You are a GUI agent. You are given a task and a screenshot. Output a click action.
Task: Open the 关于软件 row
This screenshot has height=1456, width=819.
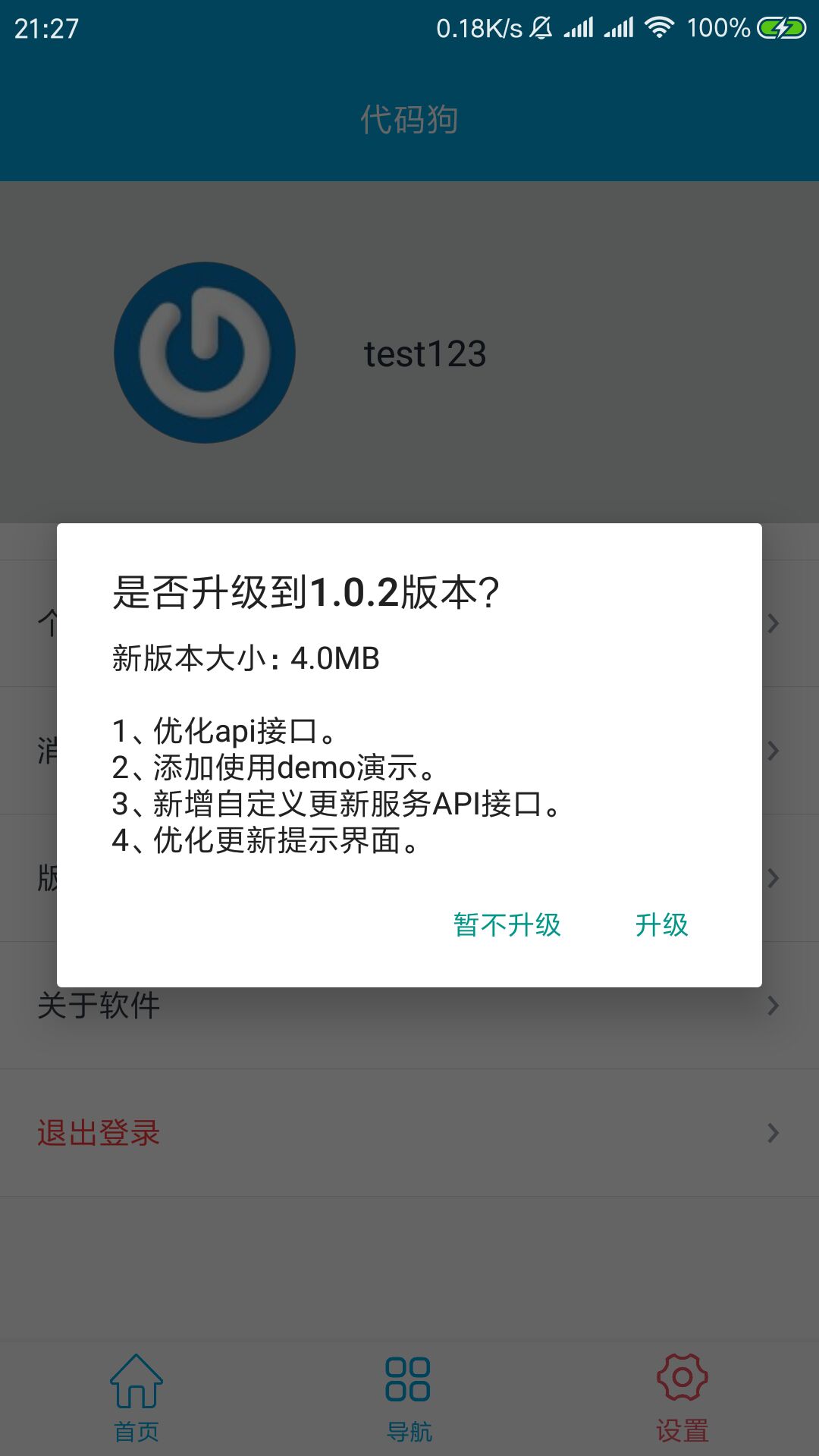click(409, 1006)
